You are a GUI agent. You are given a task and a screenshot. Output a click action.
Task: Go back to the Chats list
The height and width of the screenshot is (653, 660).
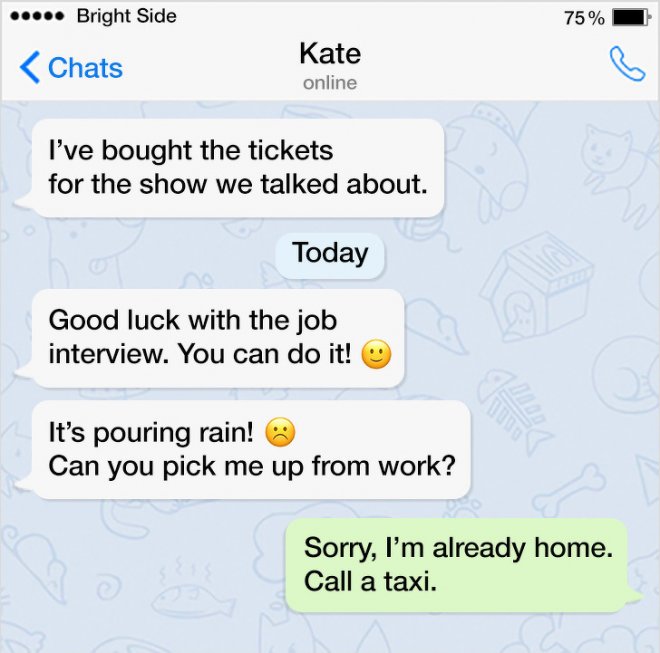(x=70, y=68)
